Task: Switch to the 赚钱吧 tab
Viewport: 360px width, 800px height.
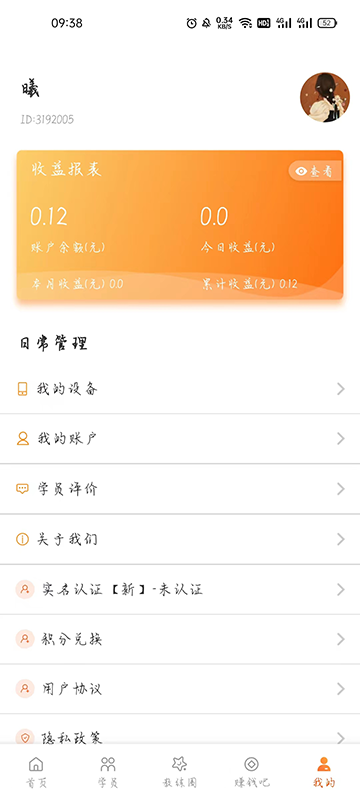Action: [x=252, y=772]
